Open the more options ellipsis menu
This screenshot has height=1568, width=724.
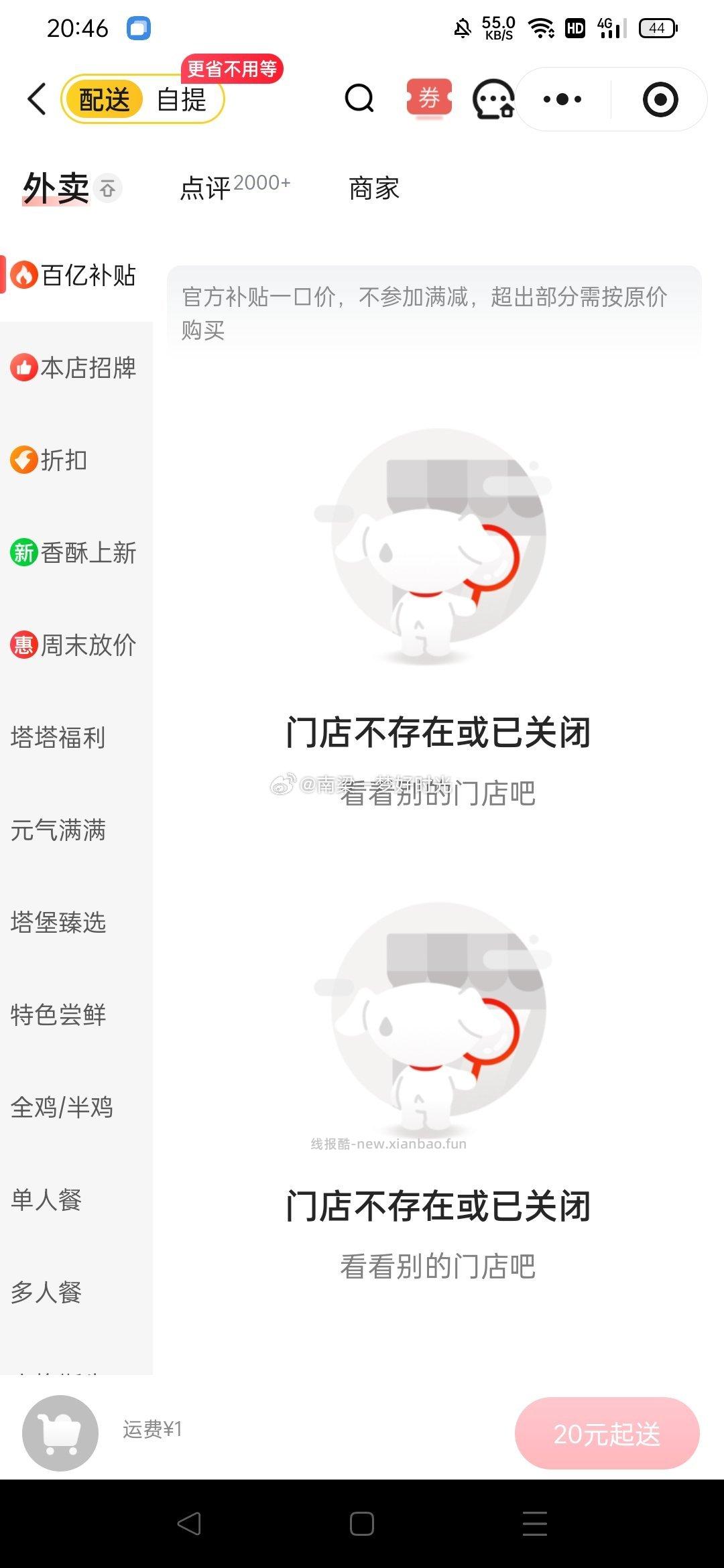click(562, 99)
